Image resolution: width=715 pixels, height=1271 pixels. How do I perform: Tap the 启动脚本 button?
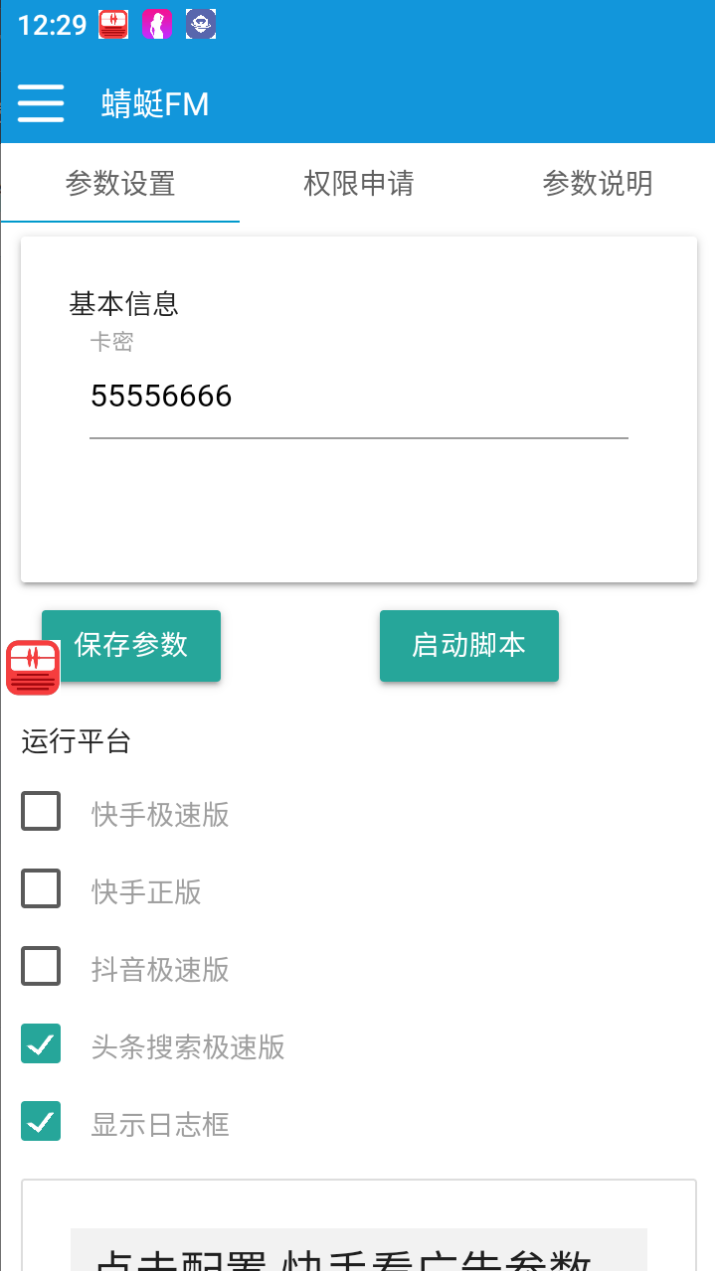tap(468, 645)
